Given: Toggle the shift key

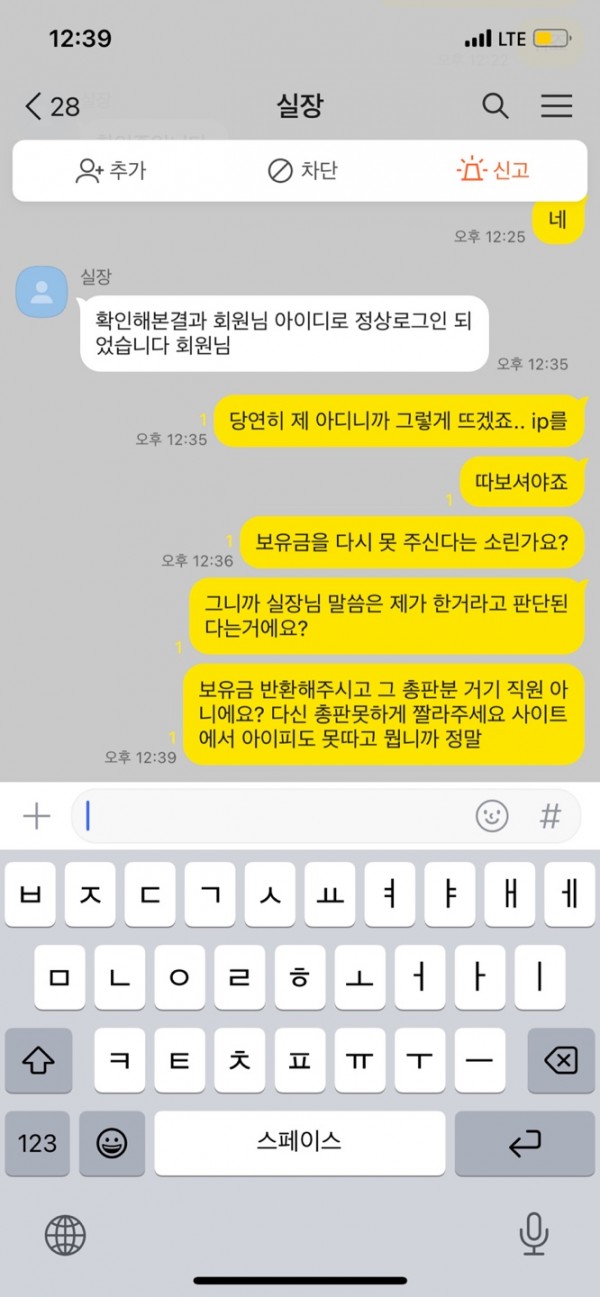Looking at the screenshot, I should tap(38, 1060).
